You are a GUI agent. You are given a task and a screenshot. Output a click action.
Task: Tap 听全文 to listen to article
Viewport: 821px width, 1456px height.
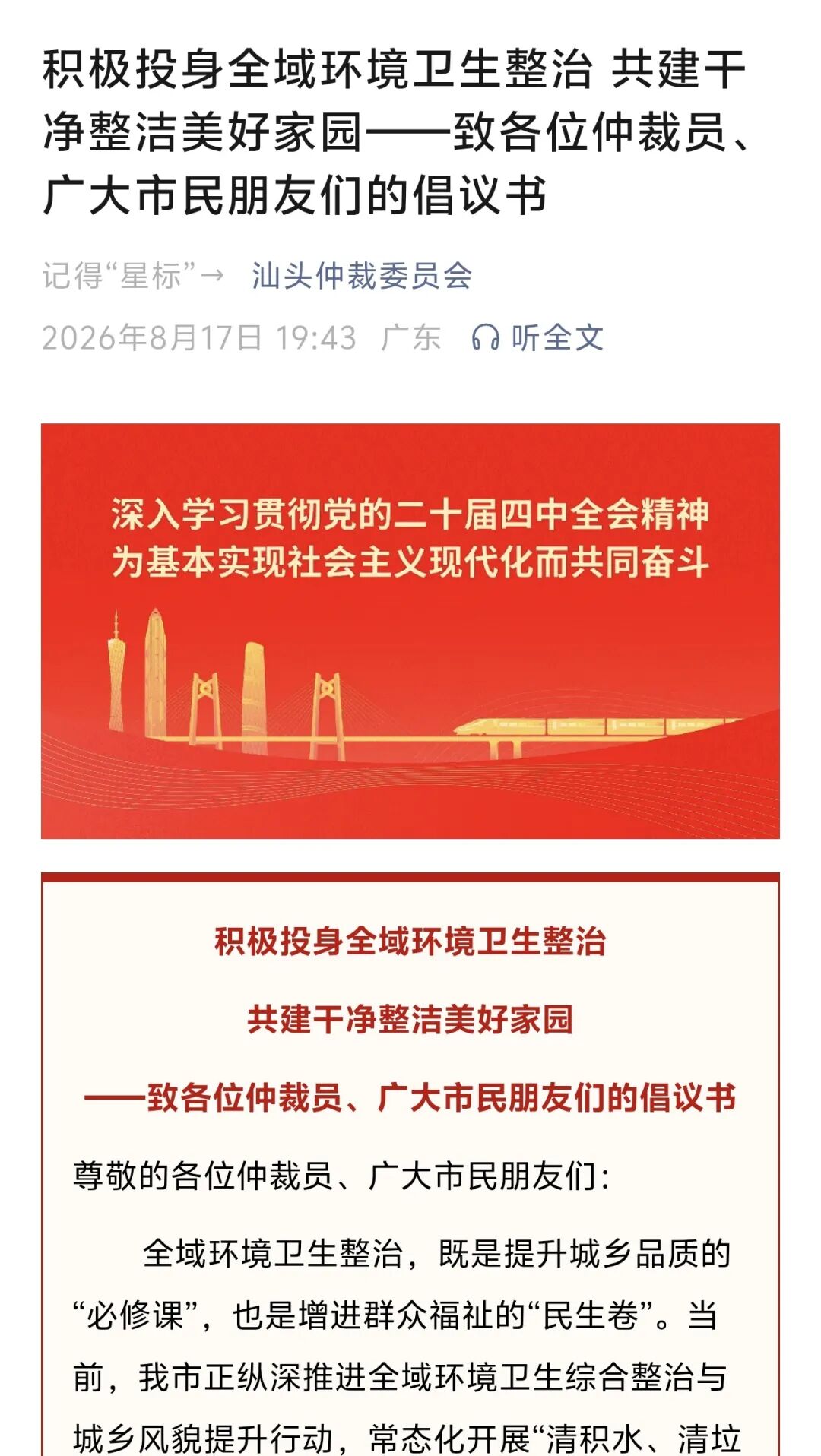click(537, 337)
